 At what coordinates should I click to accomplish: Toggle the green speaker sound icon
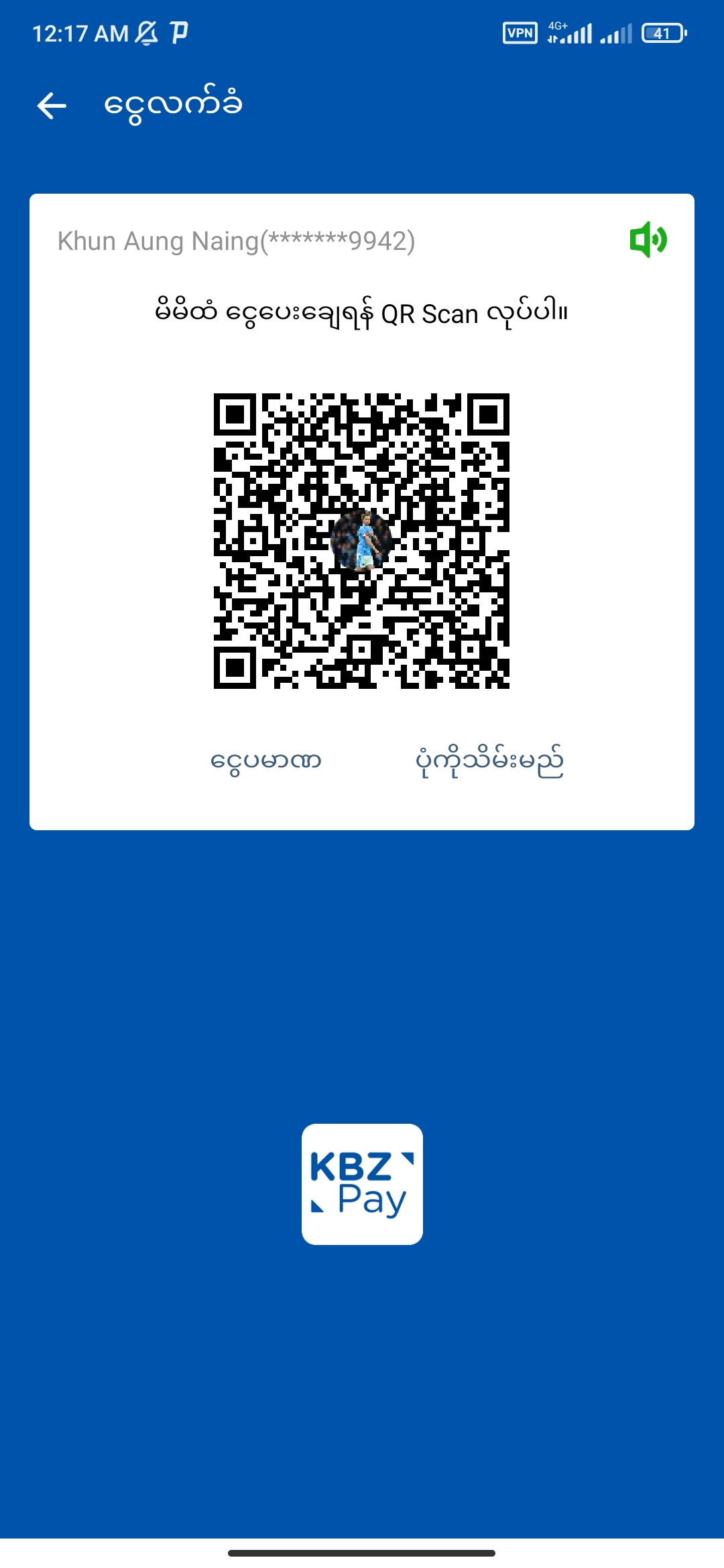648,239
